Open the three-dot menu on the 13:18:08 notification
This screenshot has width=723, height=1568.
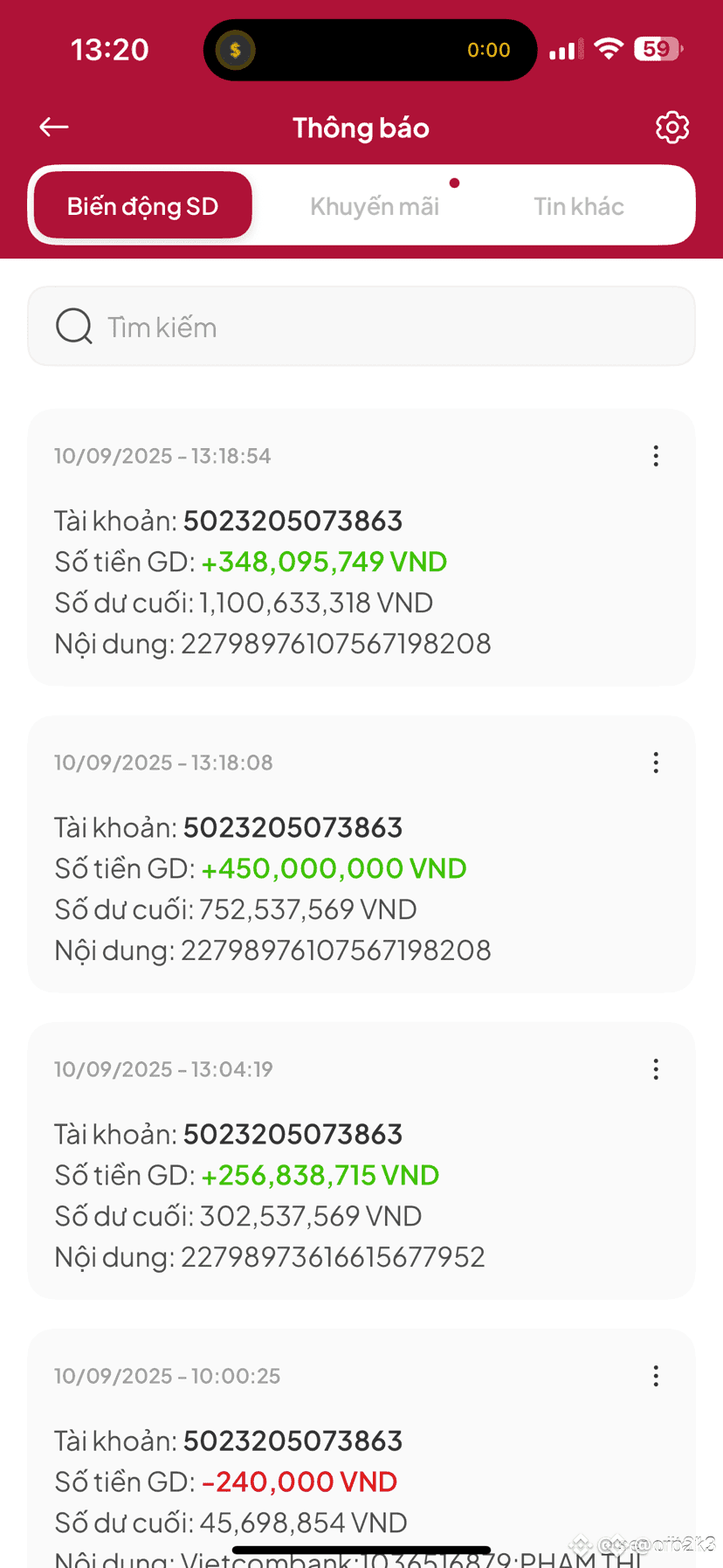[x=656, y=763]
